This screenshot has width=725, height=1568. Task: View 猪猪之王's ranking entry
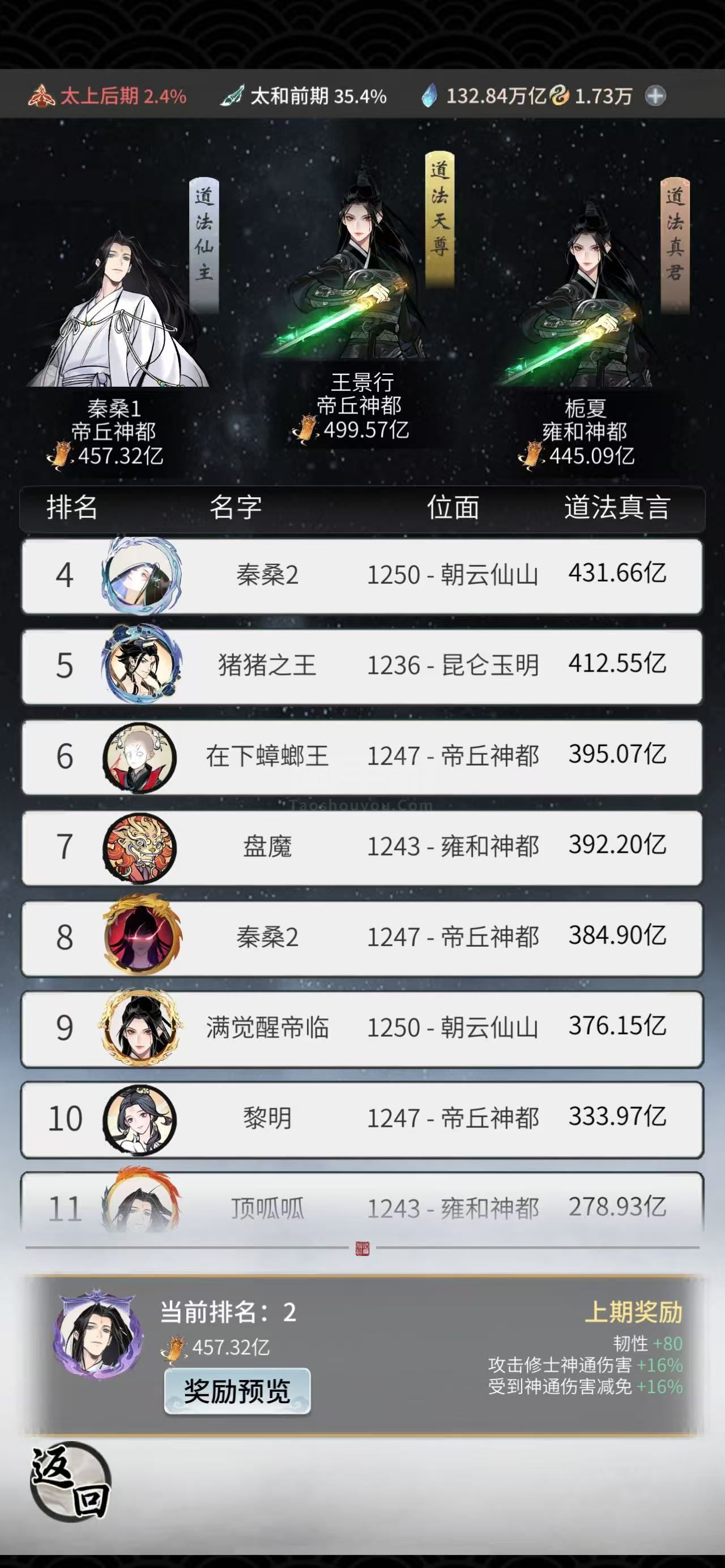[x=362, y=665]
